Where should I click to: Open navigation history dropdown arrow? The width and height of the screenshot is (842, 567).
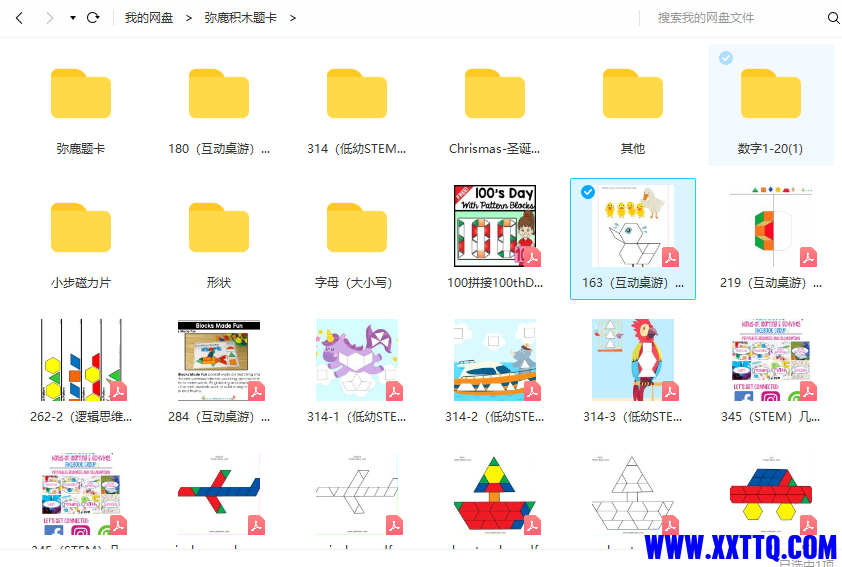point(73,18)
